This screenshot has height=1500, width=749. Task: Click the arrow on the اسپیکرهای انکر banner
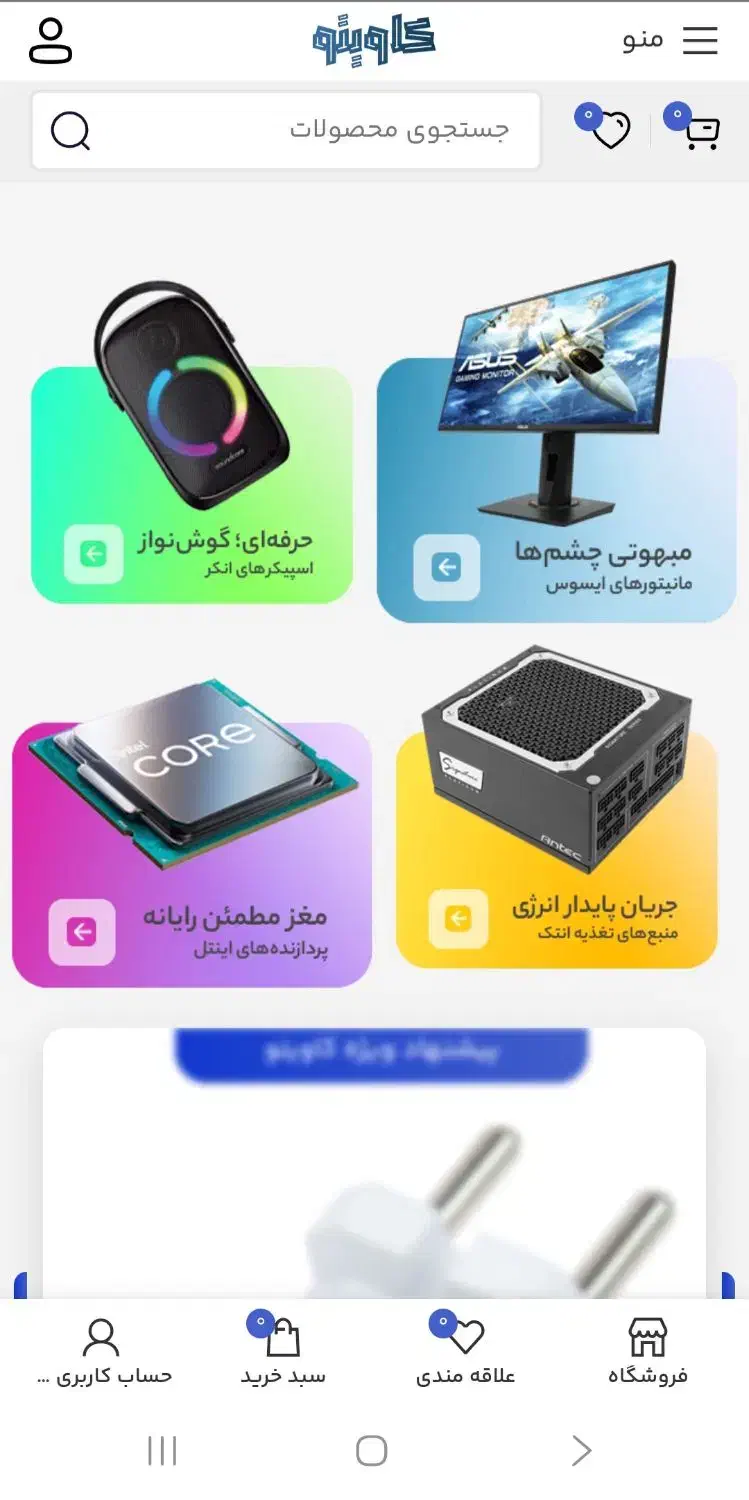[x=93, y=552]
